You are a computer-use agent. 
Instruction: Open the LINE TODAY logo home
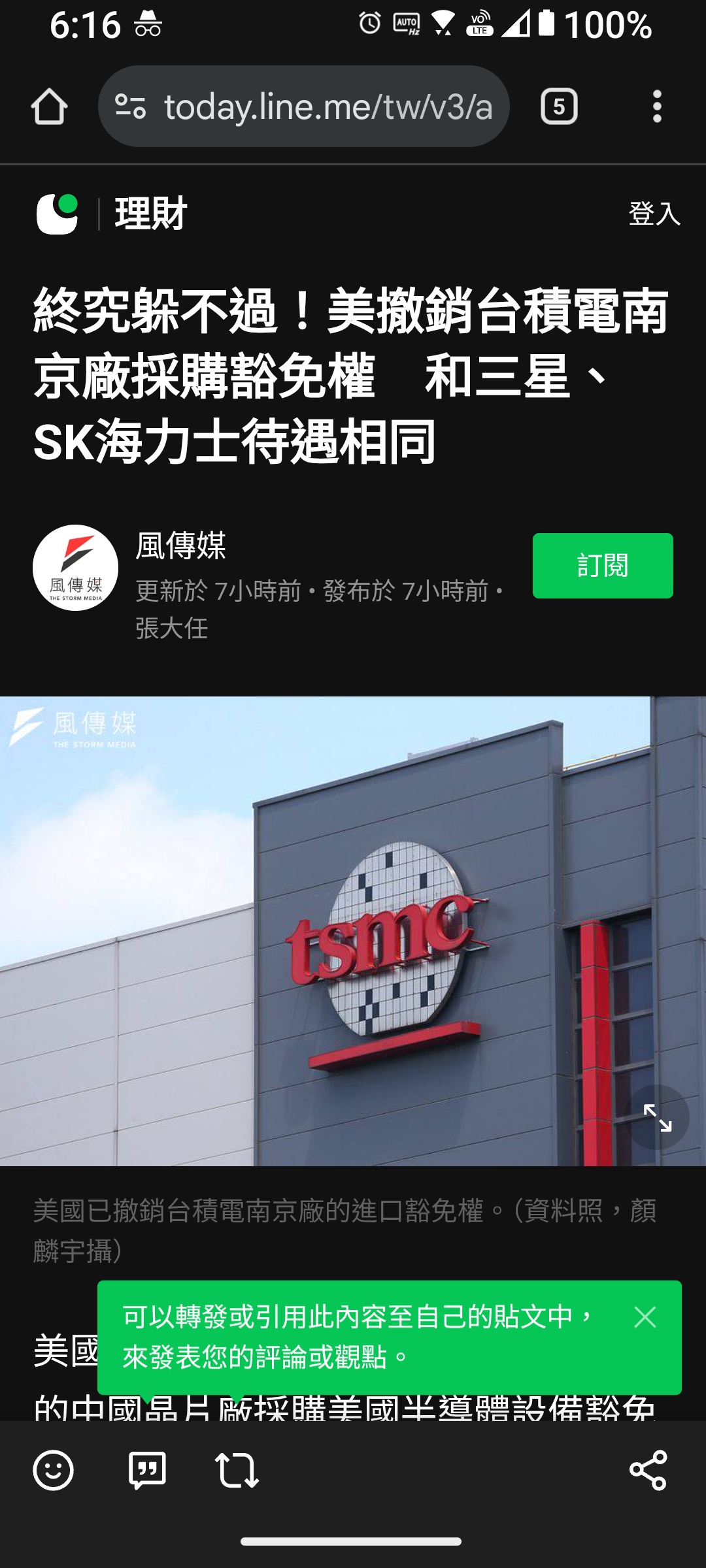point(58,214)
